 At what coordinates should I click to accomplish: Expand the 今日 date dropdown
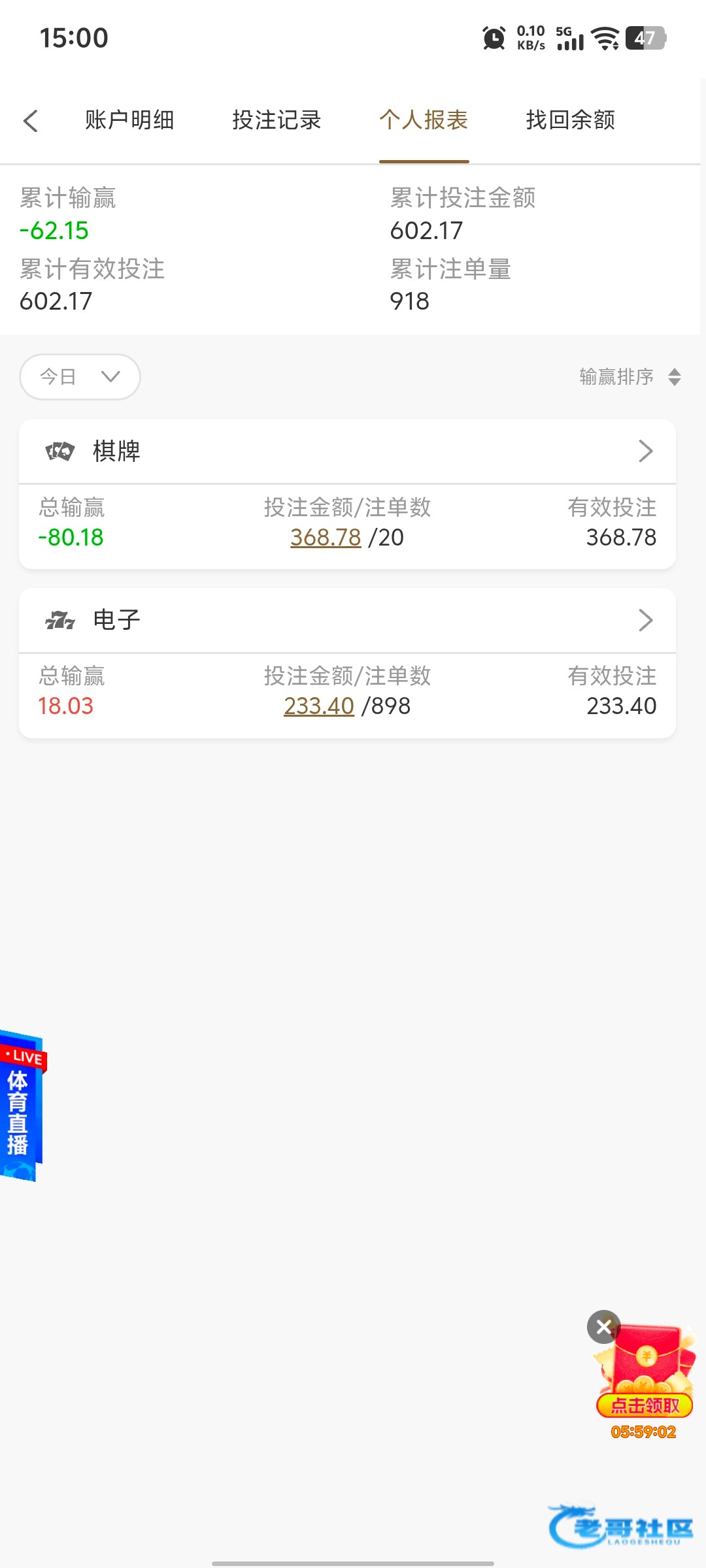(80, 377)
